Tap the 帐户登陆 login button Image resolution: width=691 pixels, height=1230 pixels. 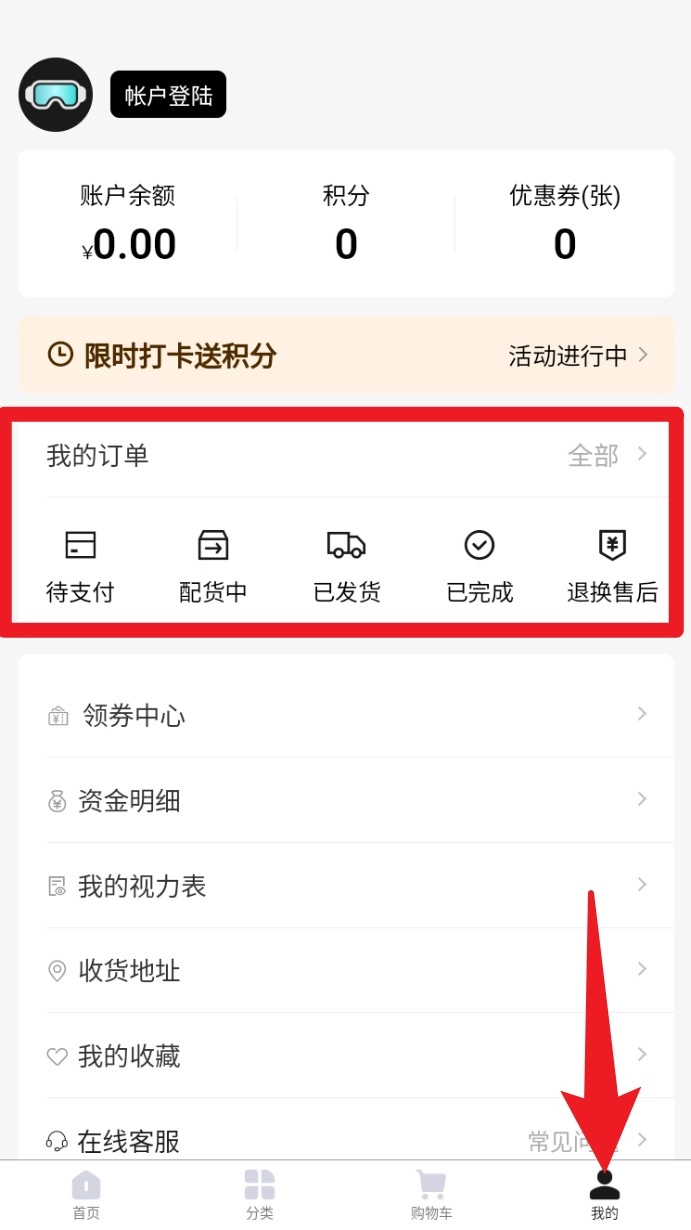pos(168,95)
